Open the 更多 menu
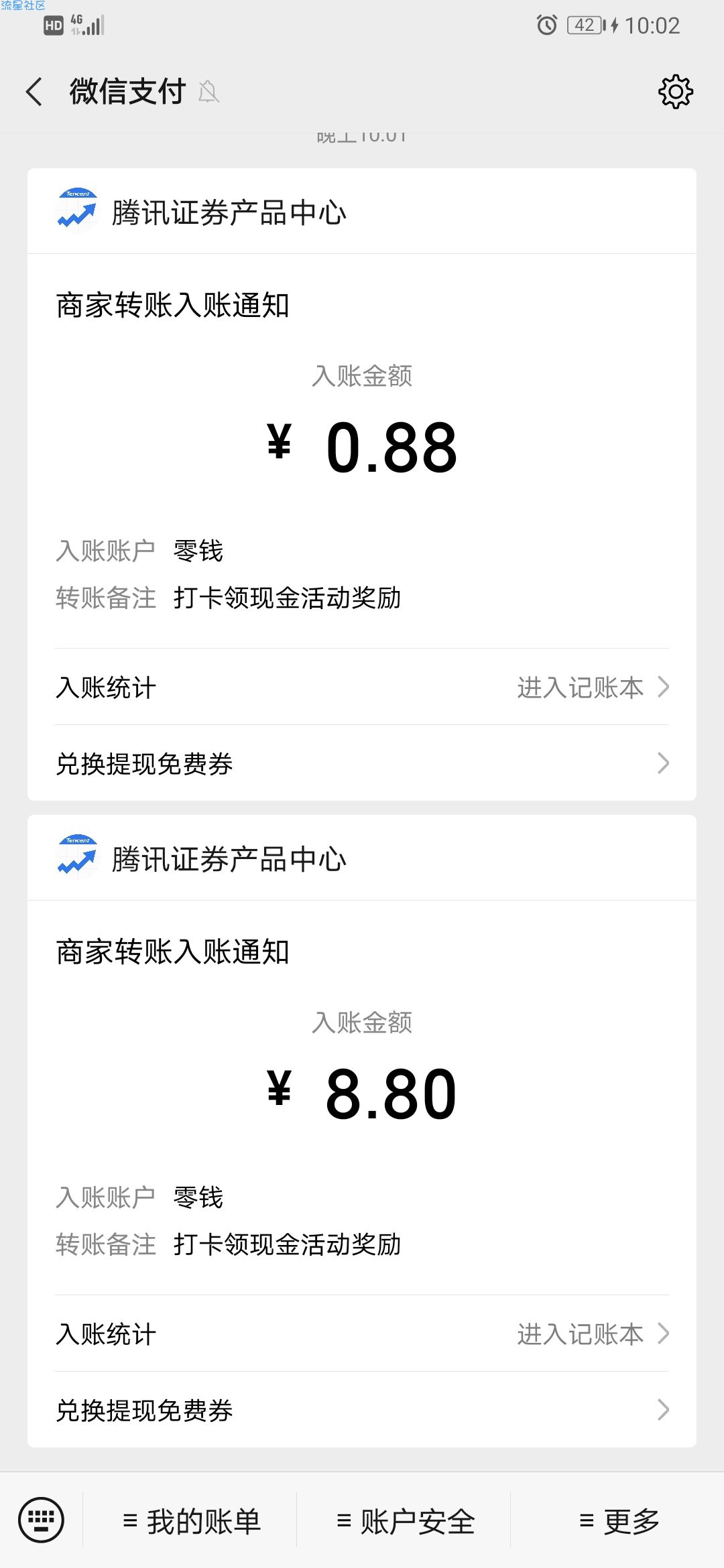Screen dimensions: 724x1568 [618, 1521]
